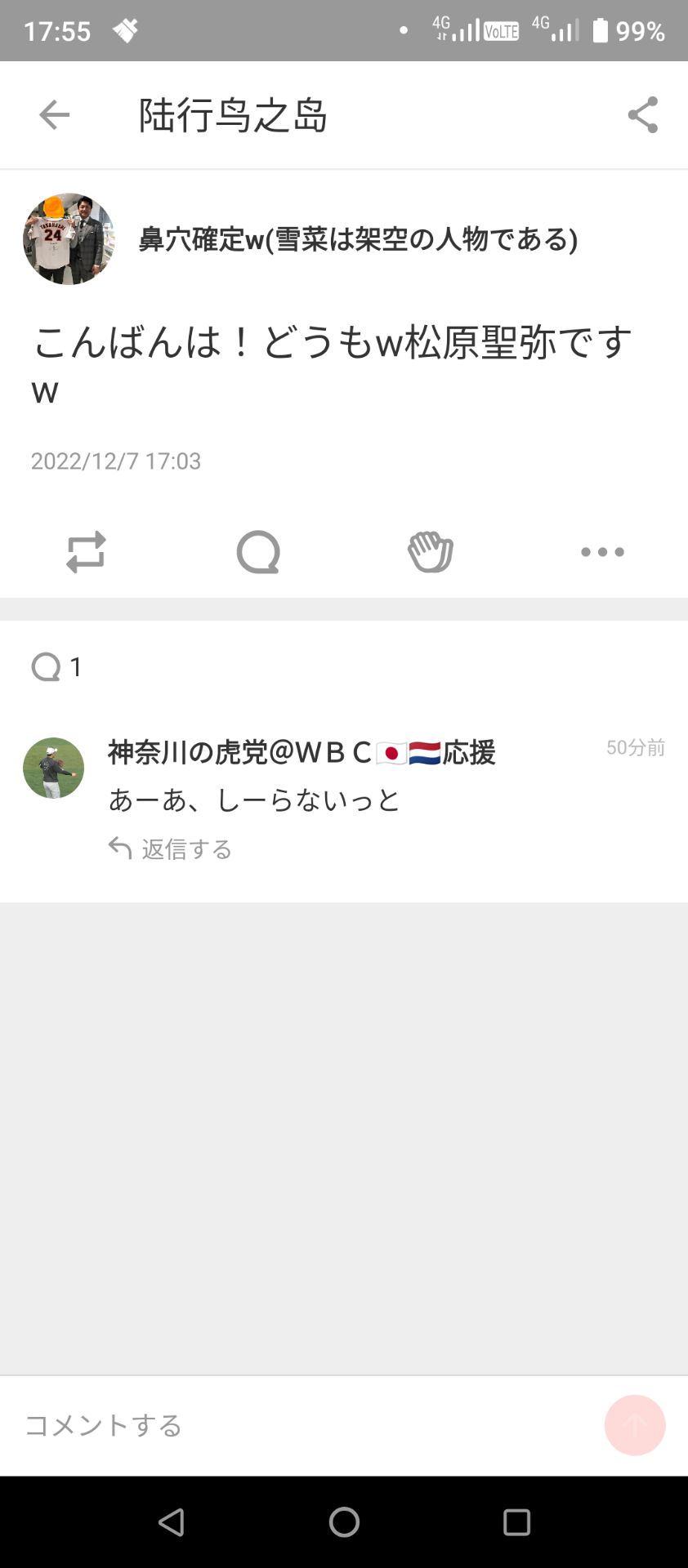The width and height of the screenshot is (688, 1568).
Task: Open 鼻穴確定w's profile avatar
Action: click(69, 238)
